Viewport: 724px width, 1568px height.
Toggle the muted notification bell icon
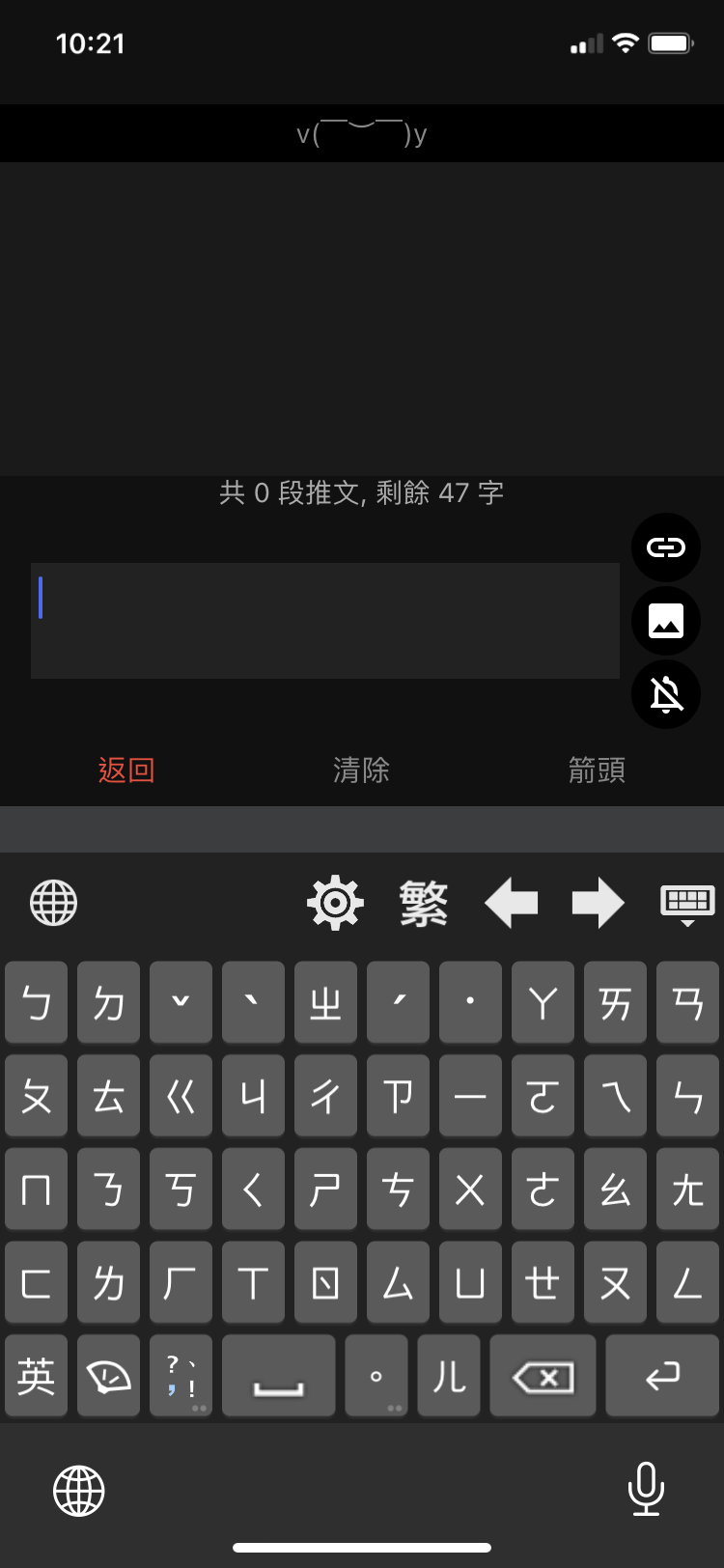(x=665, y=694)
